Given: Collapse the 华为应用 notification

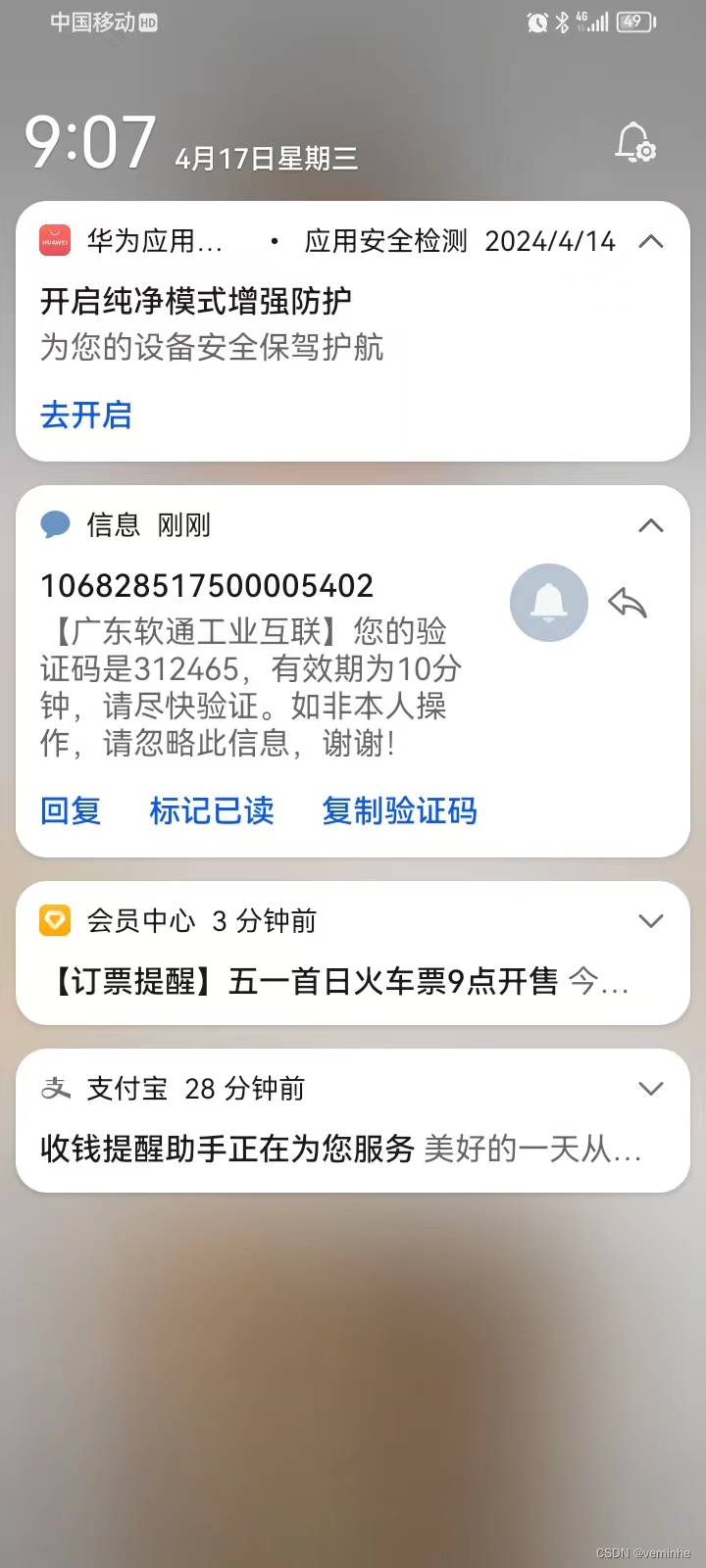Looking at the screenshot, I should click(x=651, y=241).
